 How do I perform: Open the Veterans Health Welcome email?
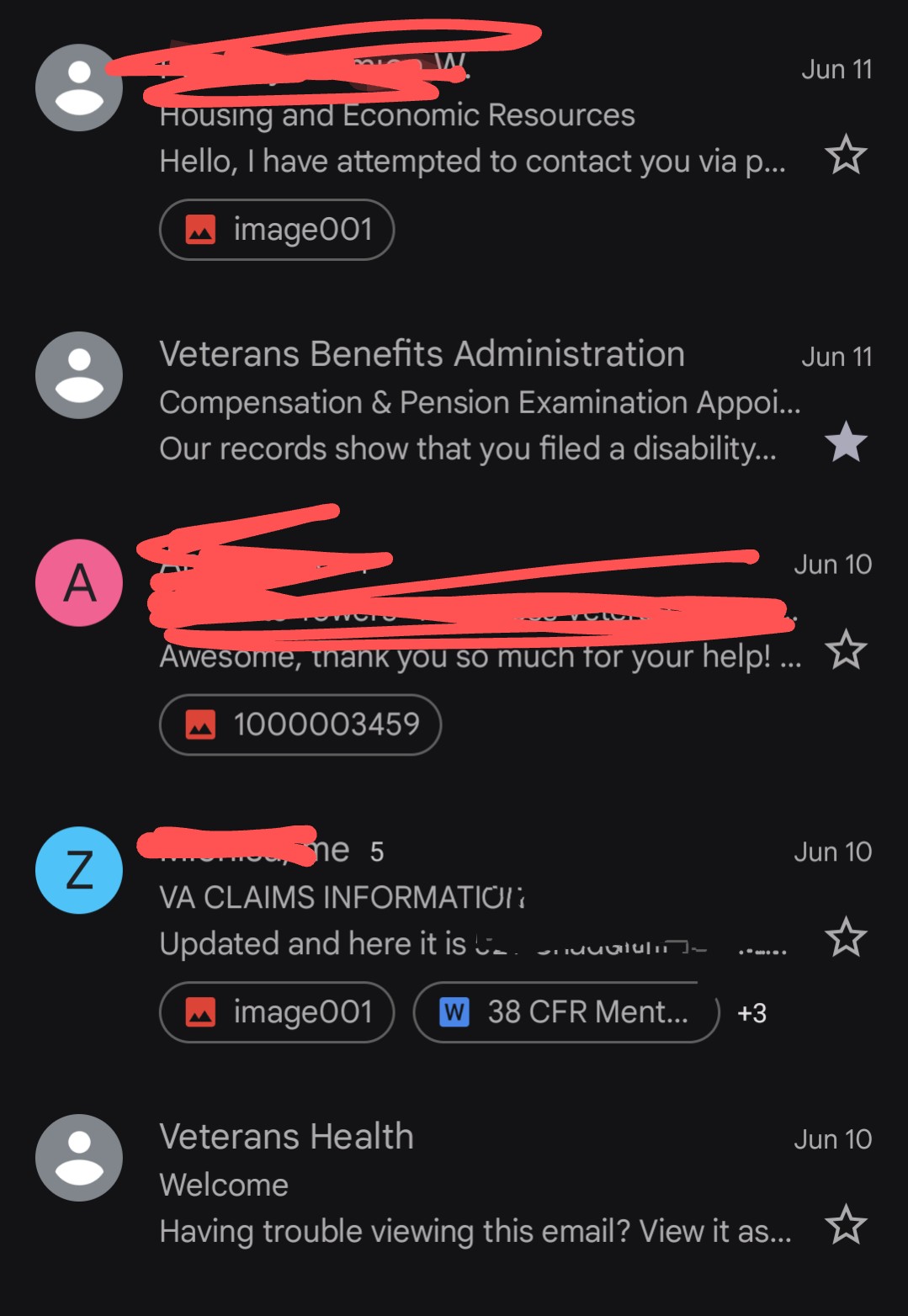click(471, 1184)
